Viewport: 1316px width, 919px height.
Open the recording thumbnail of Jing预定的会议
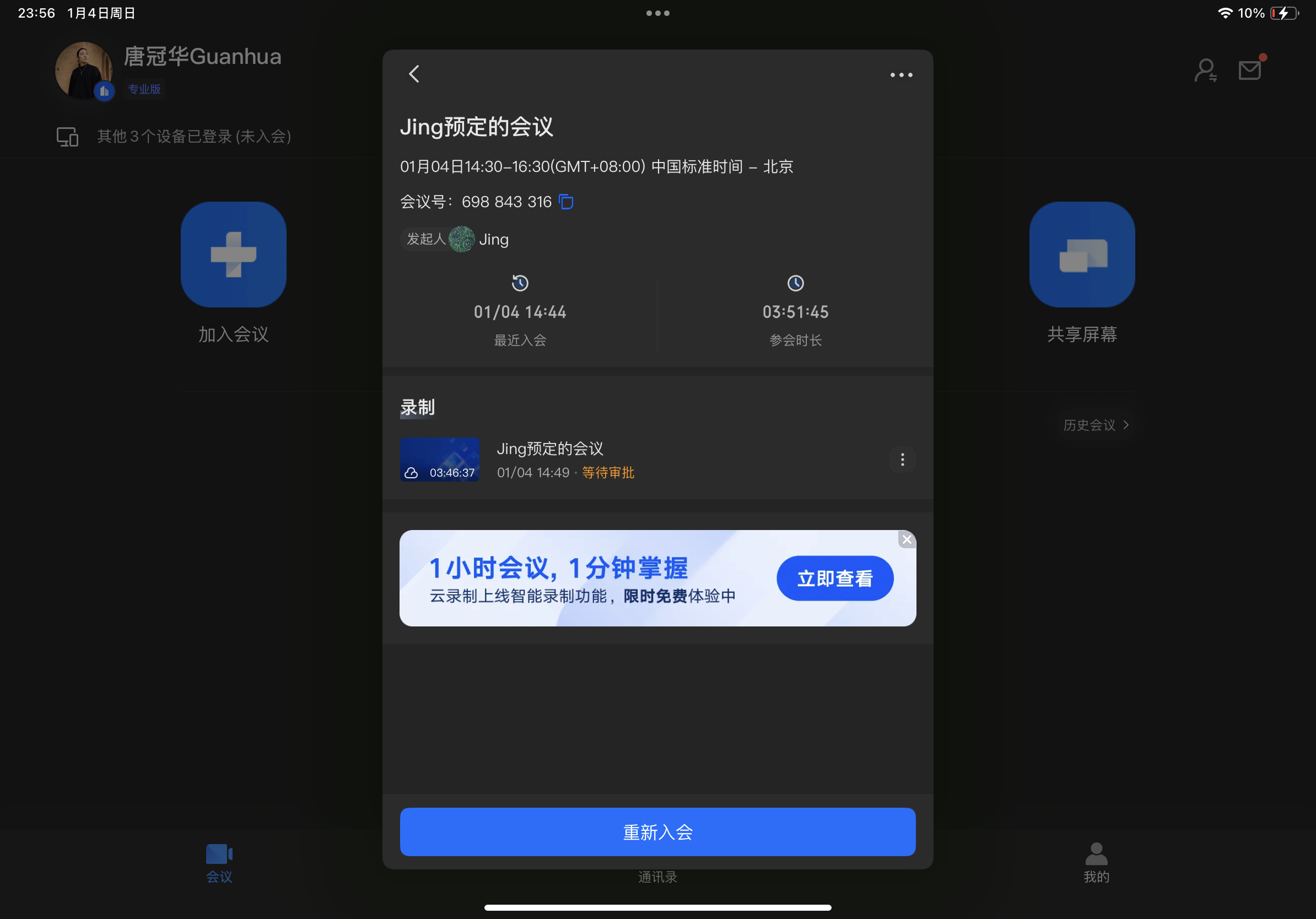pyautogui.click(x=440, y=459)
